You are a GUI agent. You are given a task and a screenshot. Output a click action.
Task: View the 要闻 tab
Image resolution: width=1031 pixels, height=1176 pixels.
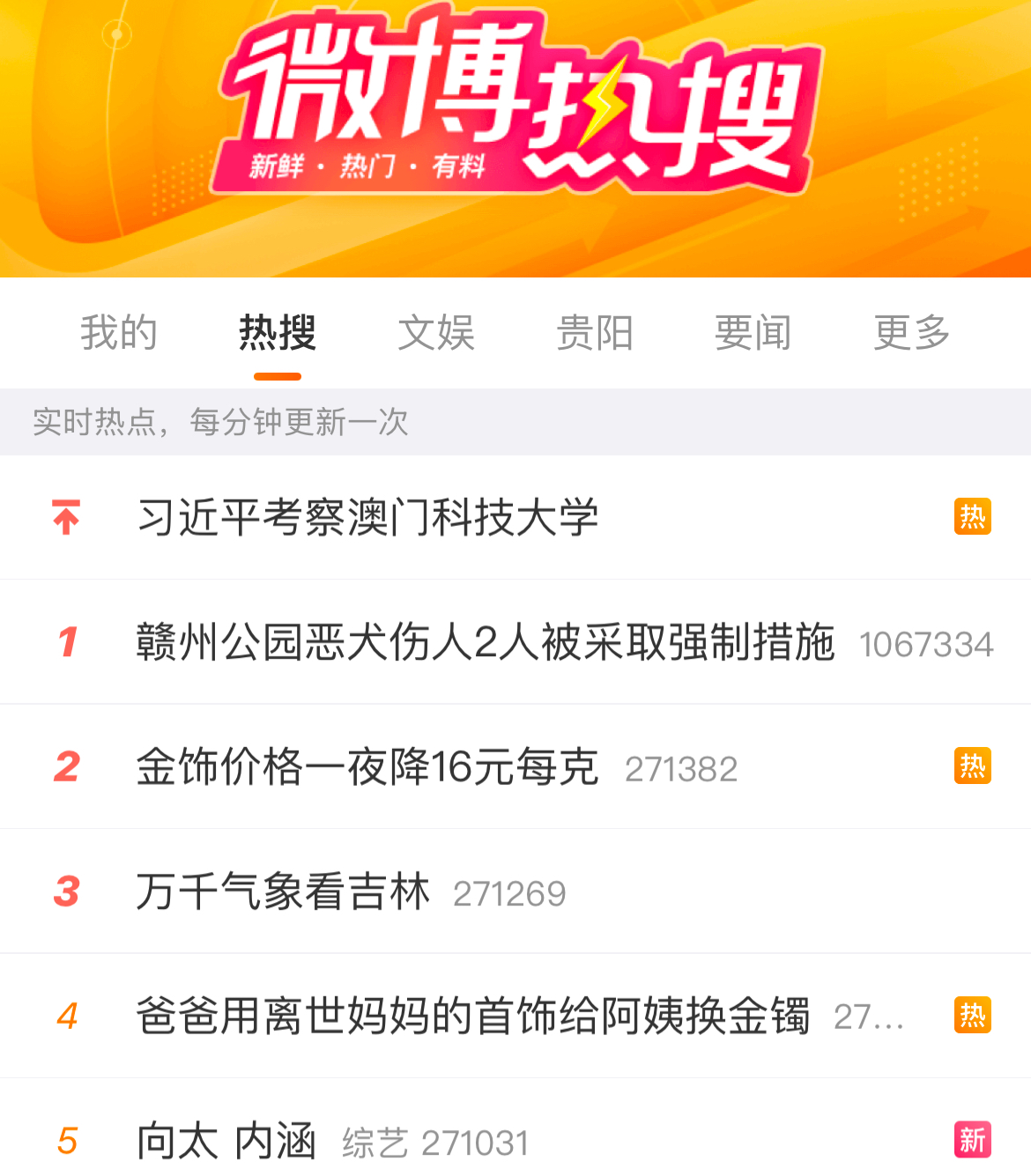click(753, 333)
